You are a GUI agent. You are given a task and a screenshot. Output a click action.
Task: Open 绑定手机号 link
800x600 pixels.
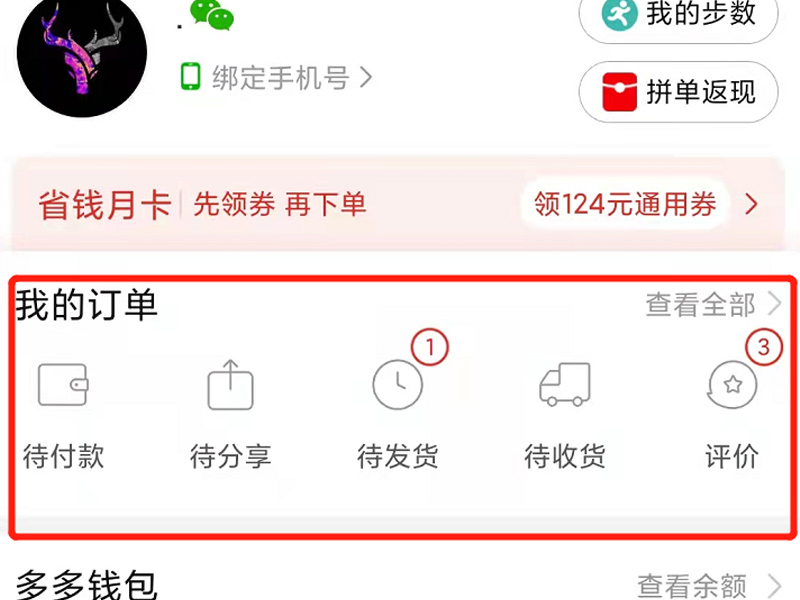click(x=276, y=77)
